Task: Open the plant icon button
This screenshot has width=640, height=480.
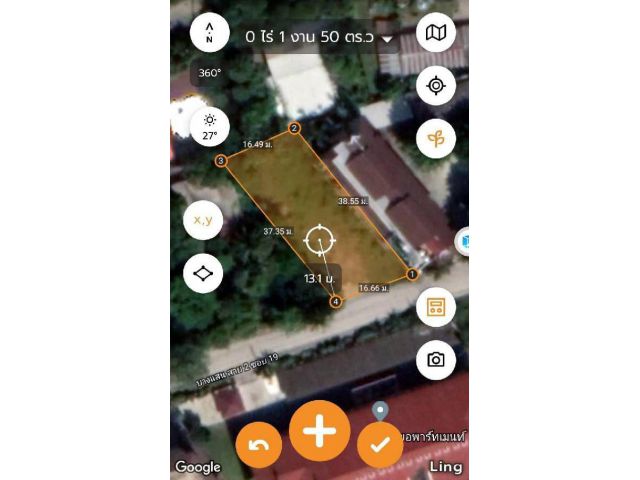Action: click(x=436, y=139)
